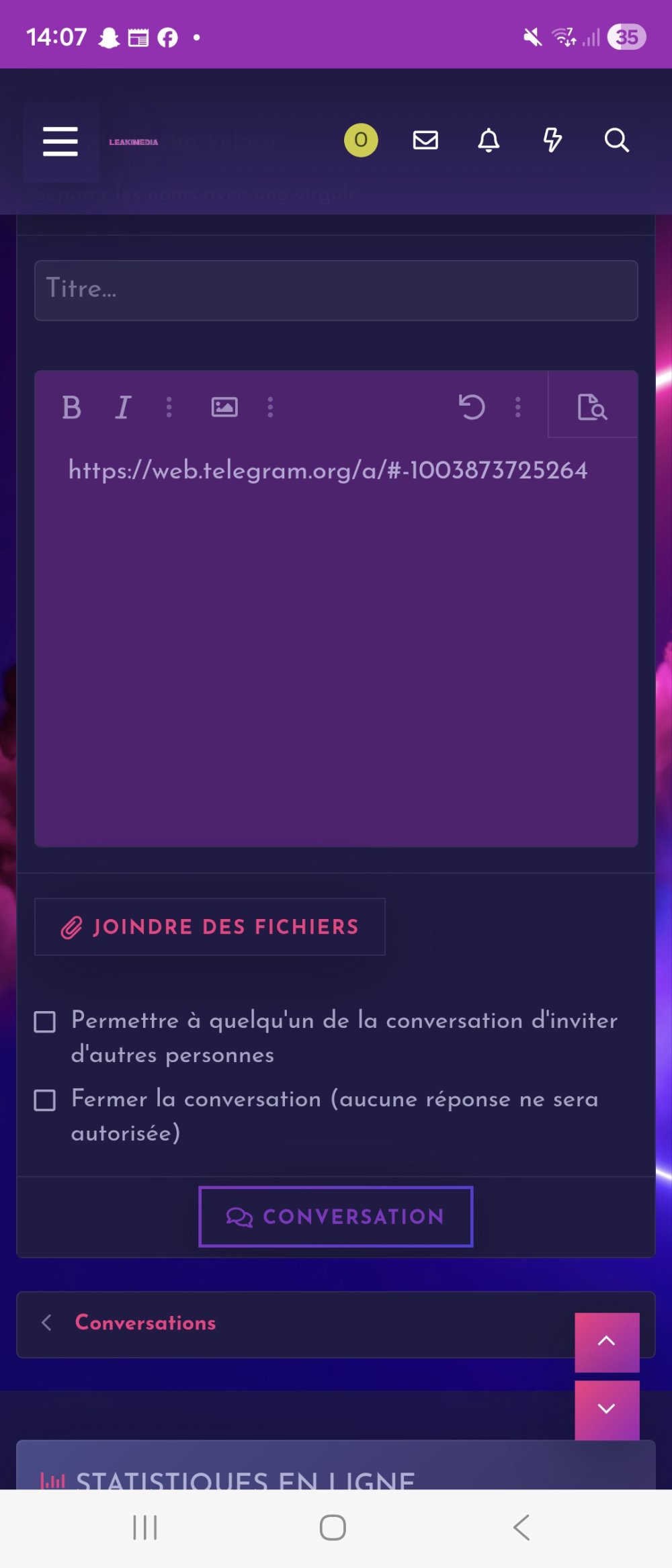Toggle bold formatting in editor
Screen dimensions: 672x1568
pyautogui.click(x=72, y=407)
